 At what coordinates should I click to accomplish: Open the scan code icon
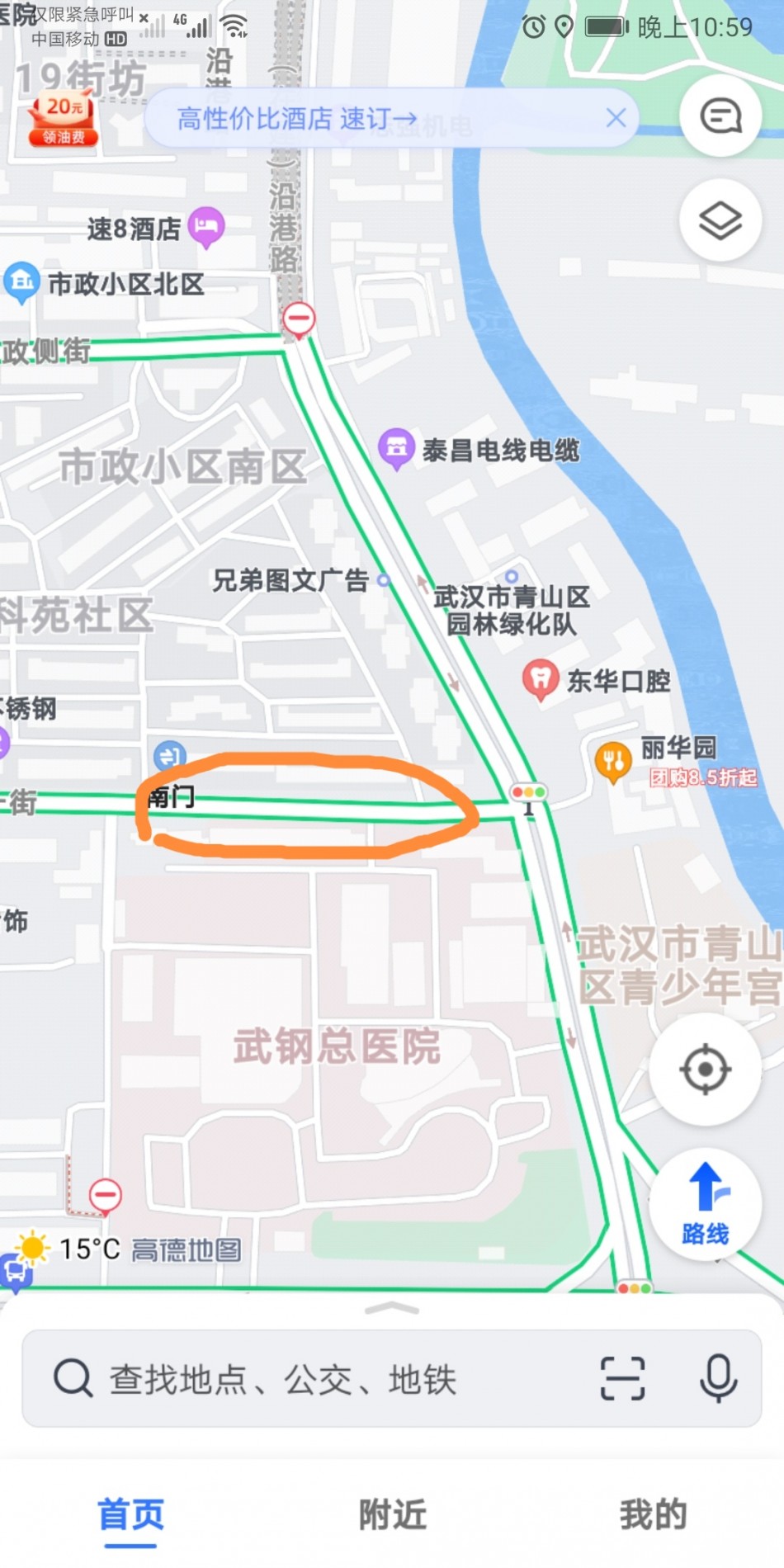tap(622, 1378)
